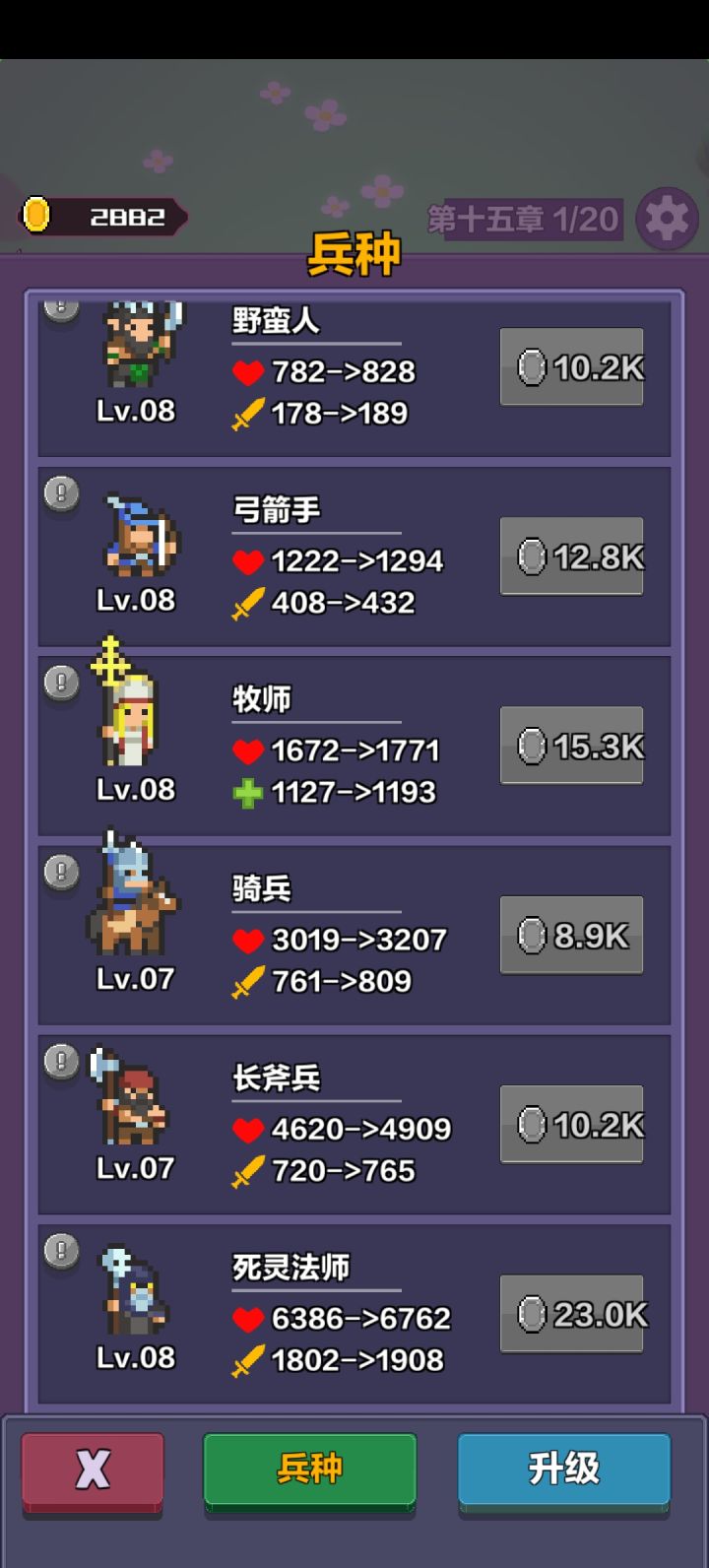The height and width of the screenshot is (1568, 709).
Task: View info icon for 弓箭手
Action: coord(61,492)
